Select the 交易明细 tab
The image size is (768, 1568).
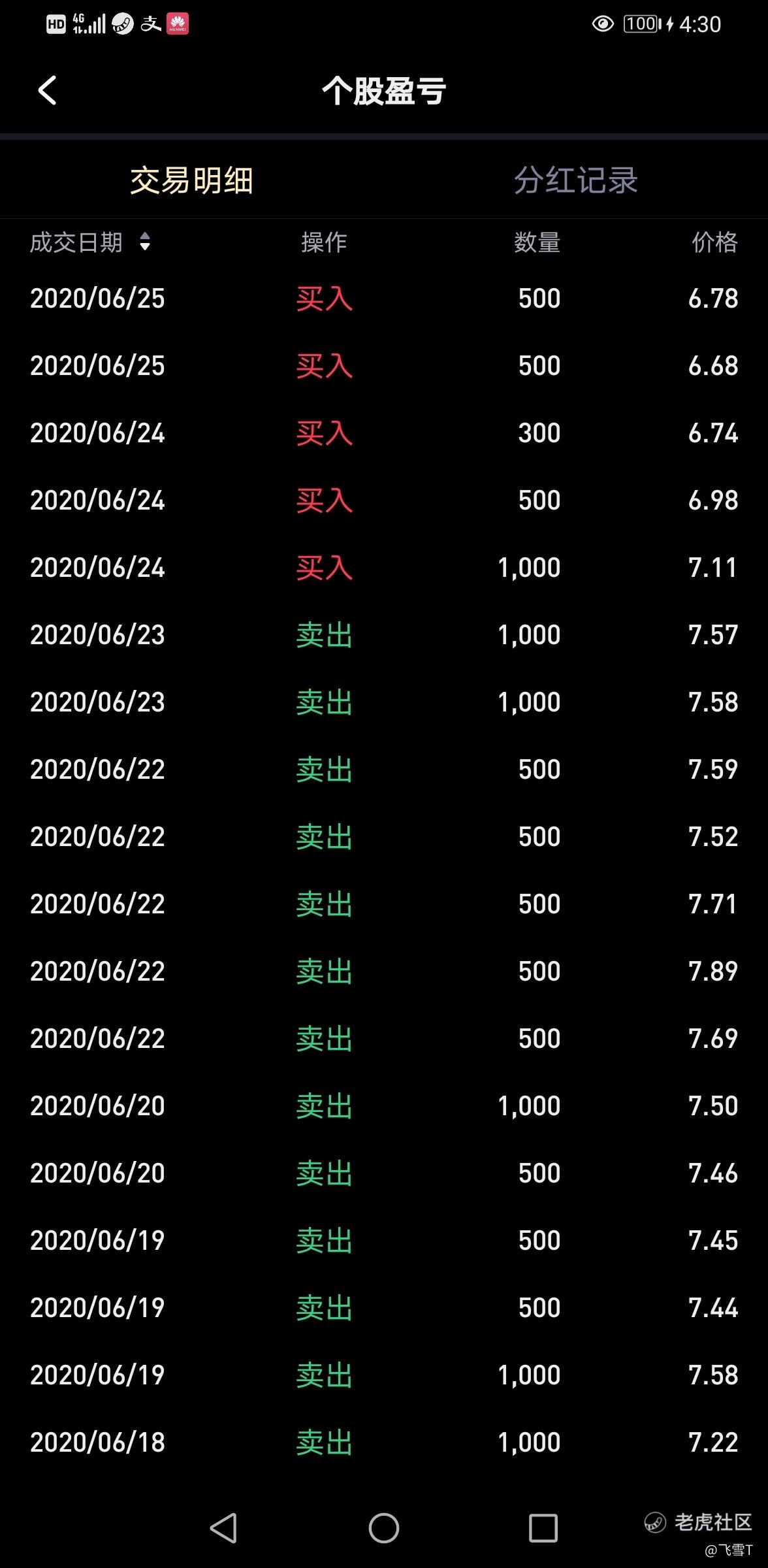coord(191,180)
